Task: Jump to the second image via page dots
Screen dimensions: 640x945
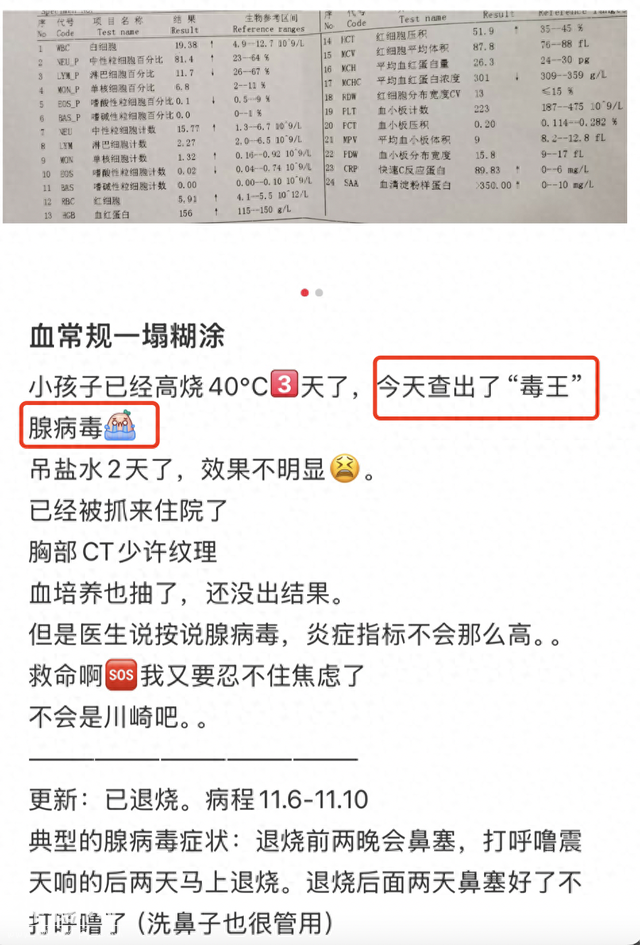Action: pyautogui.click(x=319, y=293)
